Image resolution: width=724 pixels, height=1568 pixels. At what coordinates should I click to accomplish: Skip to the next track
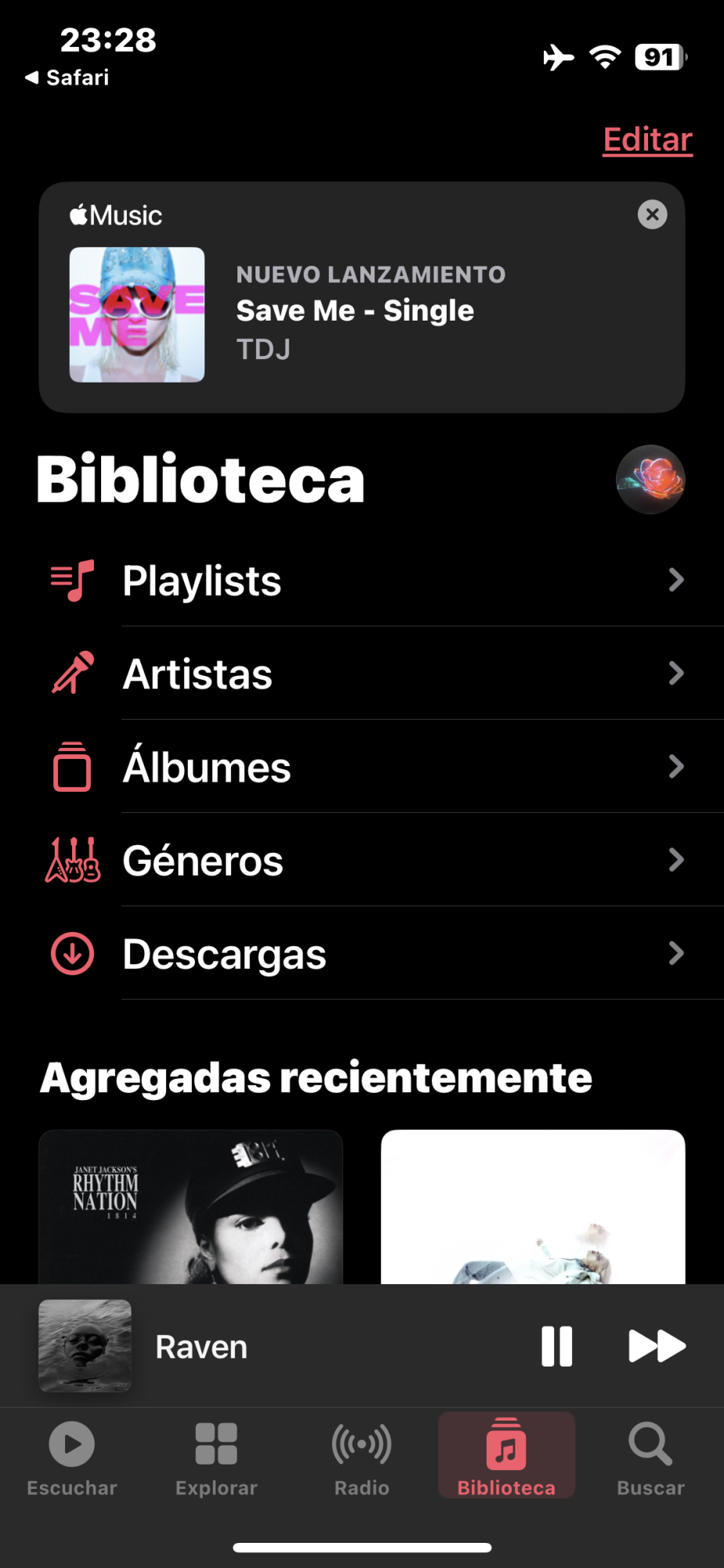[657, 1346]
